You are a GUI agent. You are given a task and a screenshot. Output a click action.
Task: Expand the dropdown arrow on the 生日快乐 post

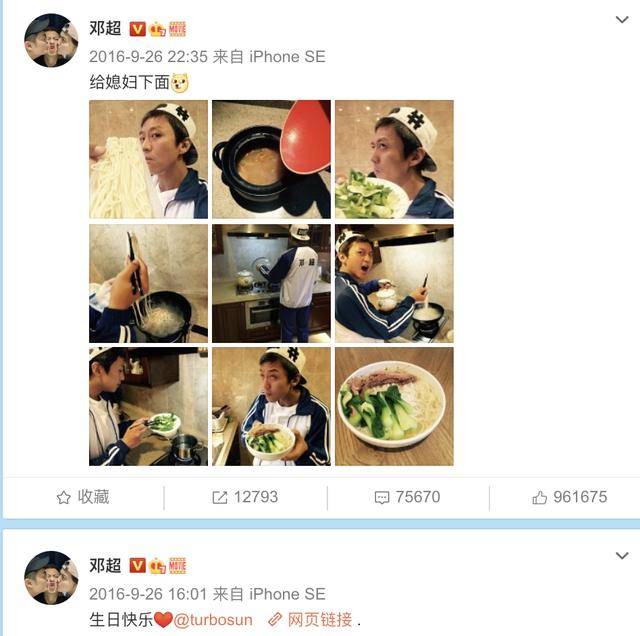point(621,556)
